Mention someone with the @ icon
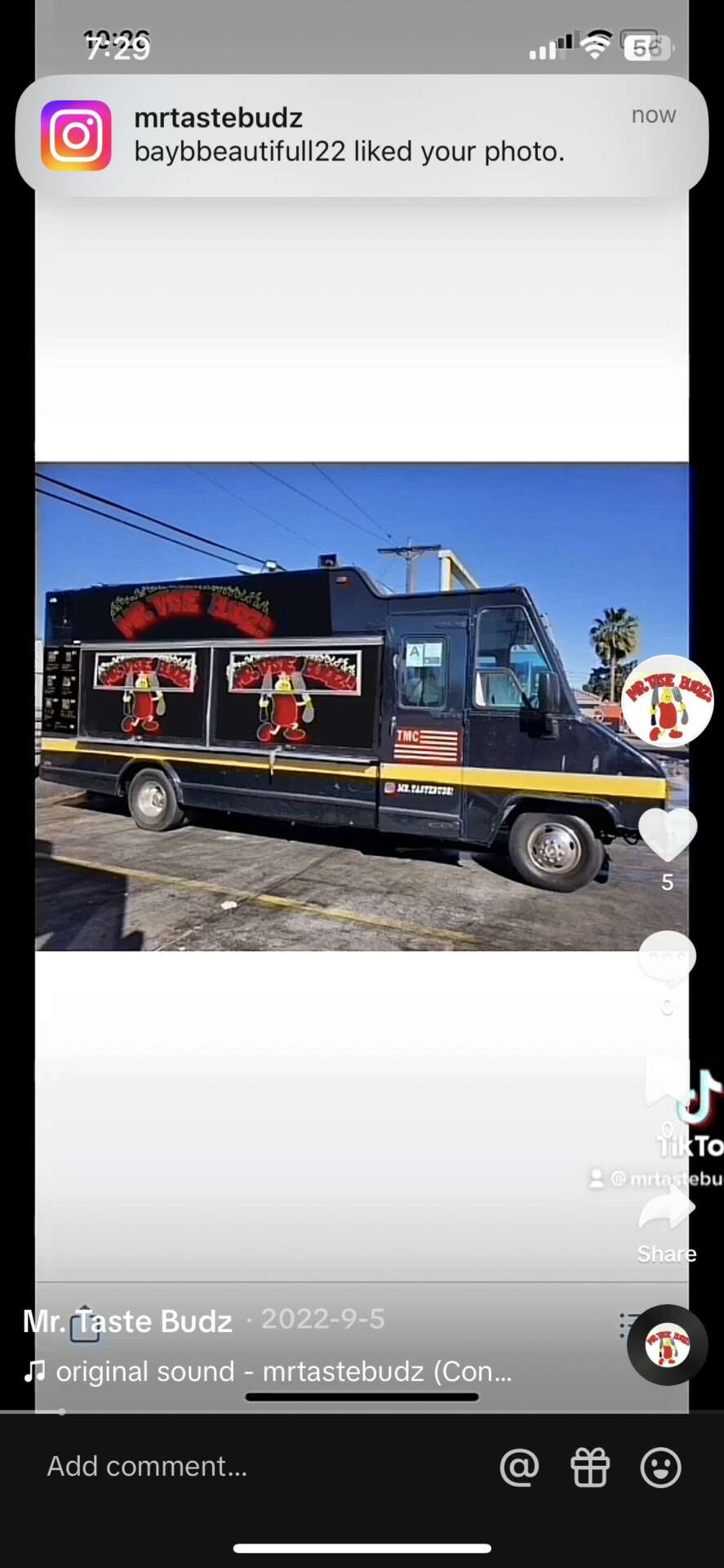This screenshot has width=724, height=1568. [519, 1468]
